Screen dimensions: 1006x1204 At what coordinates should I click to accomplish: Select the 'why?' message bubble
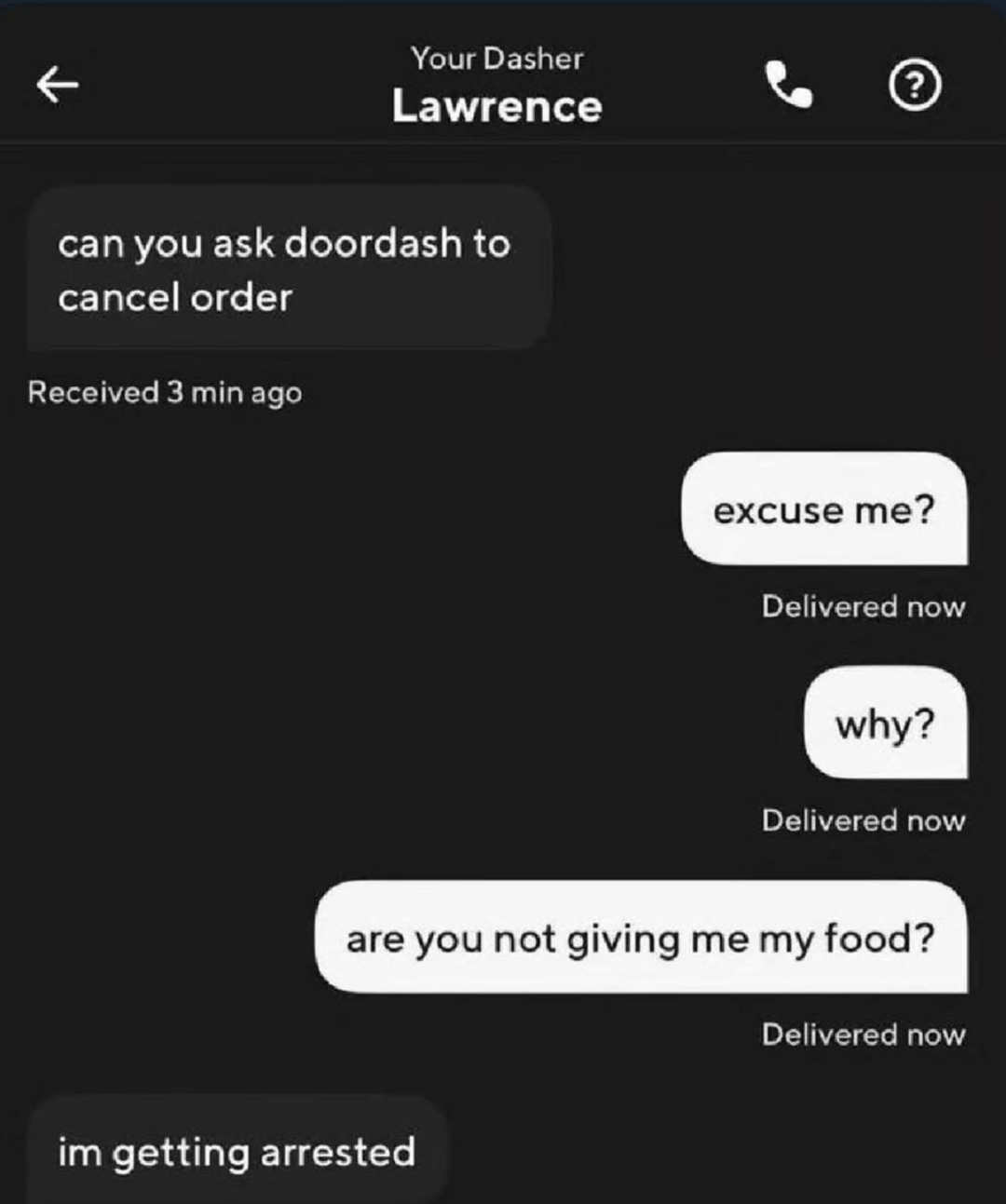pyautogui.click(x=883, y=724)
